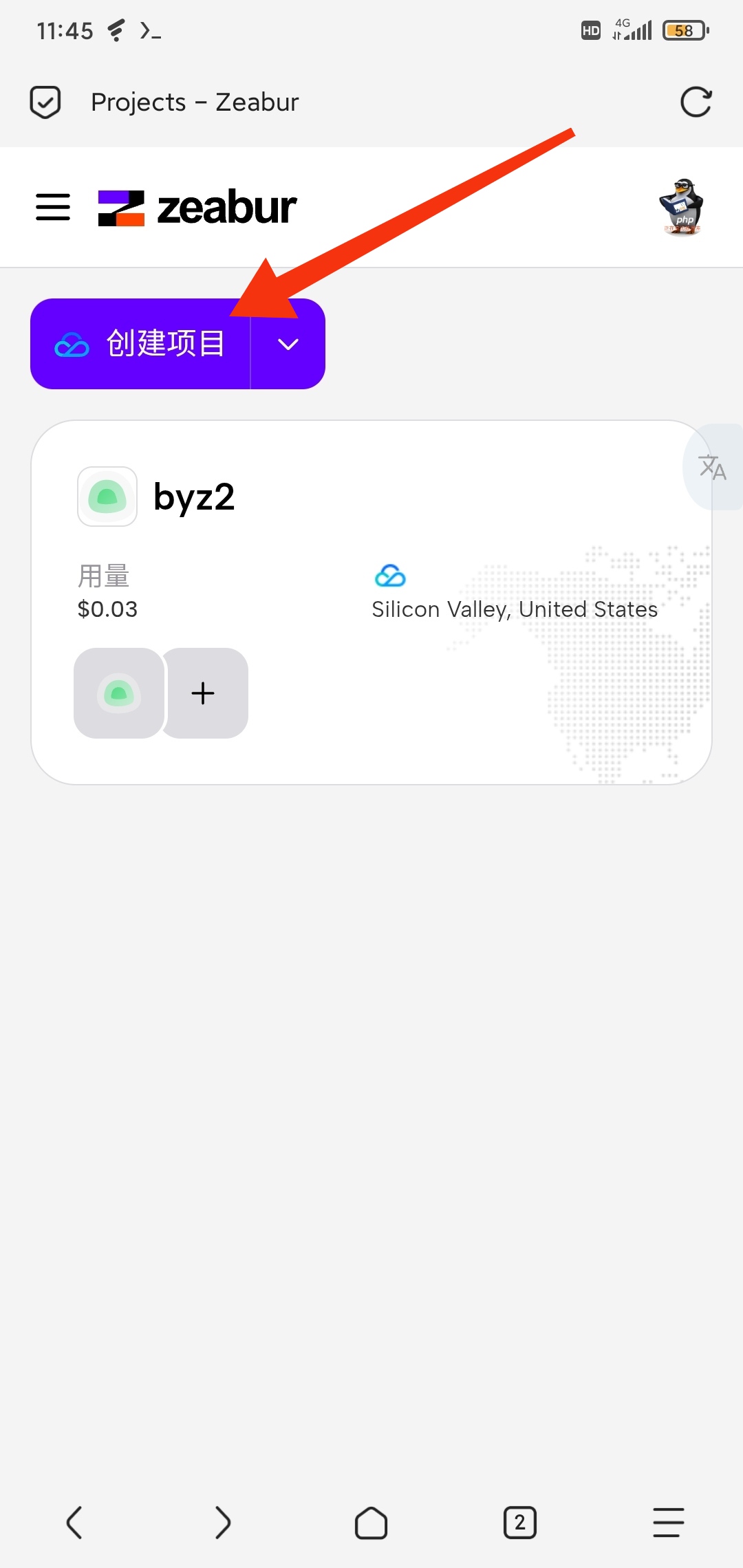View site security shield info
743x1568 pixels.
point(45,102)
